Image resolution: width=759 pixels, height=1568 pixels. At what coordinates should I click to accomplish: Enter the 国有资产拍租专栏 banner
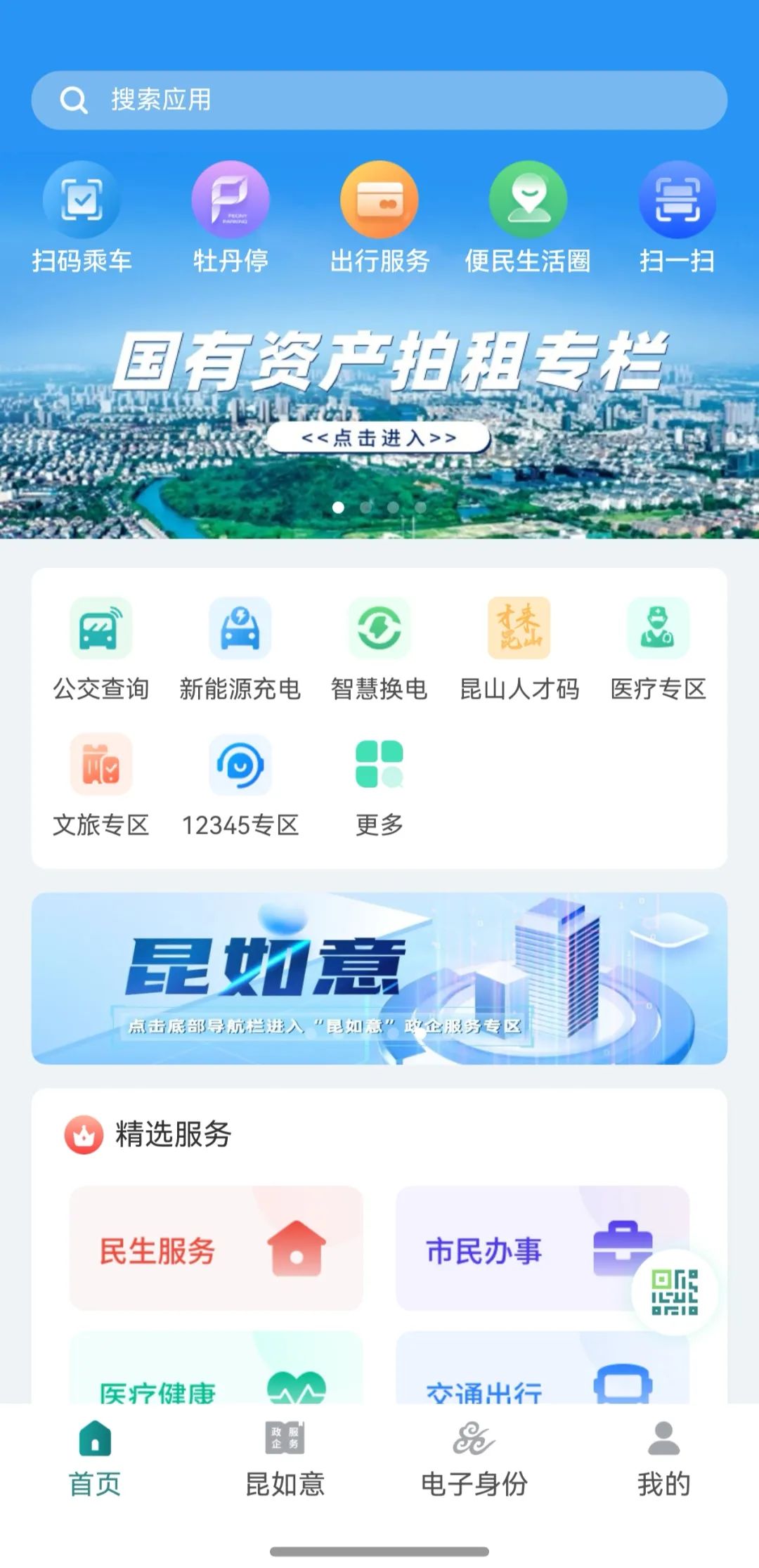click(x=379, y=438)
